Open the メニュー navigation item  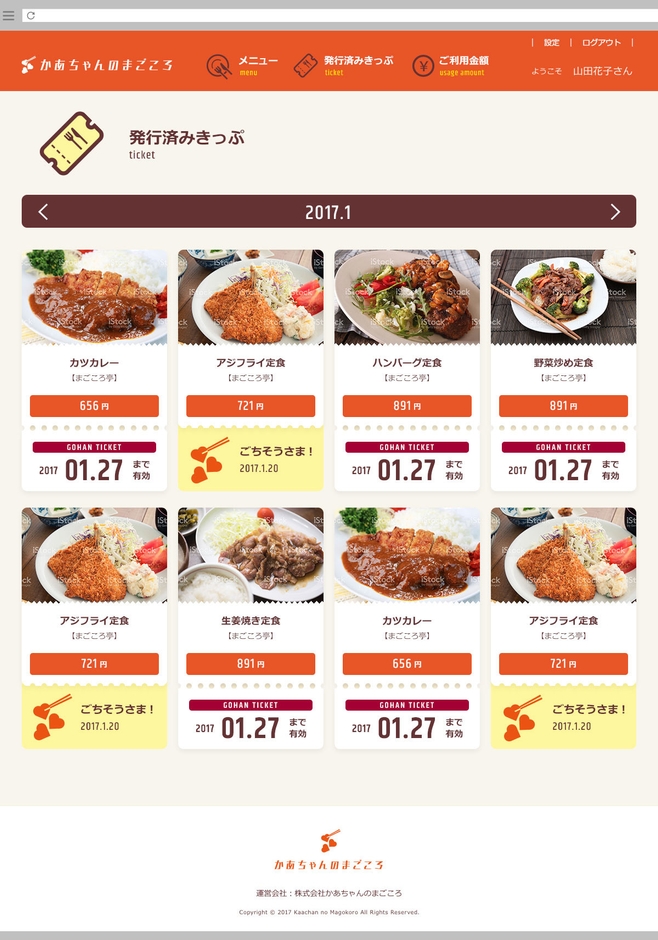point(242,66)
